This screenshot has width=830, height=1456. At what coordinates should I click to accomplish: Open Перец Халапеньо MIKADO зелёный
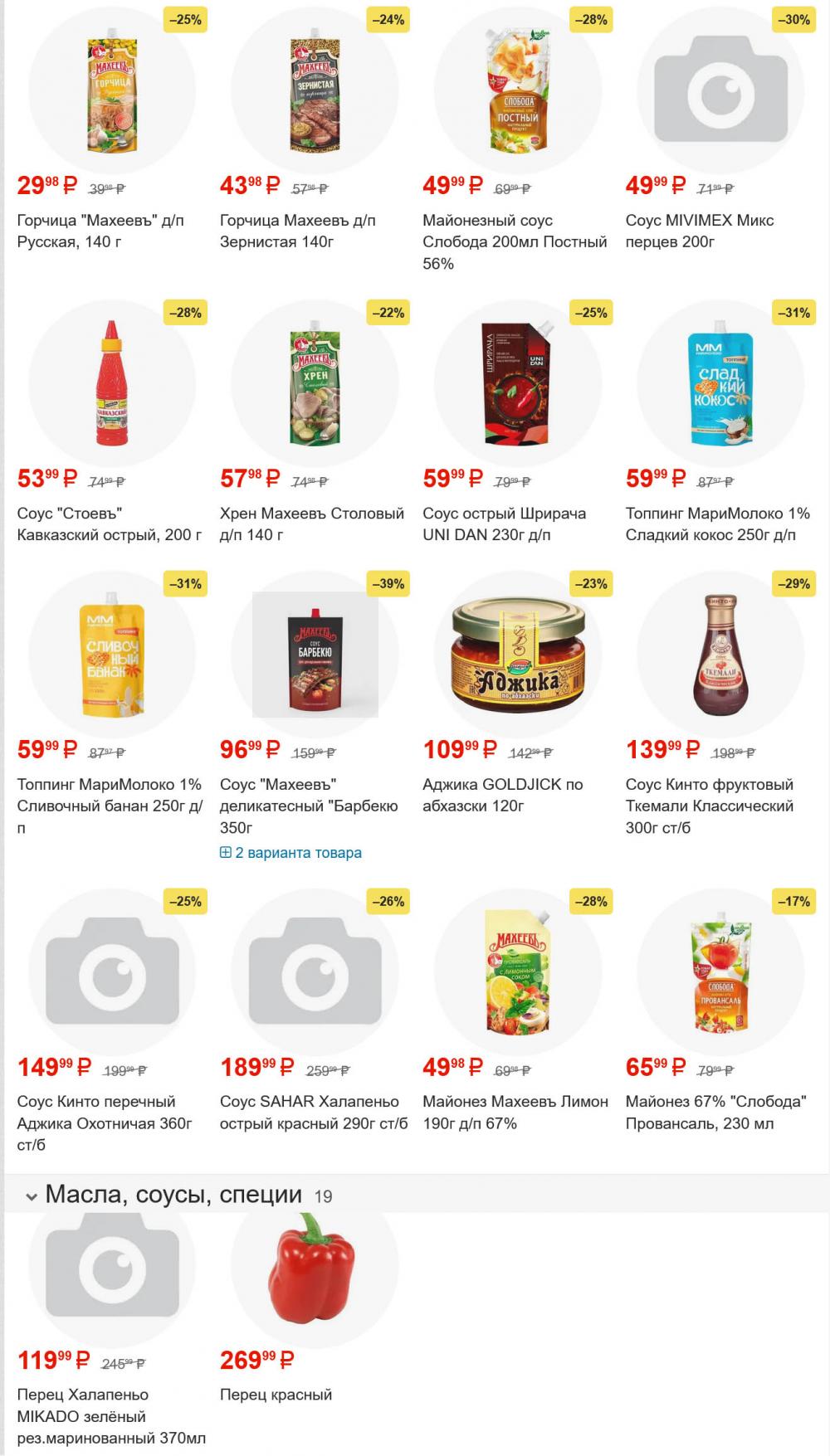pos(111,1415)
